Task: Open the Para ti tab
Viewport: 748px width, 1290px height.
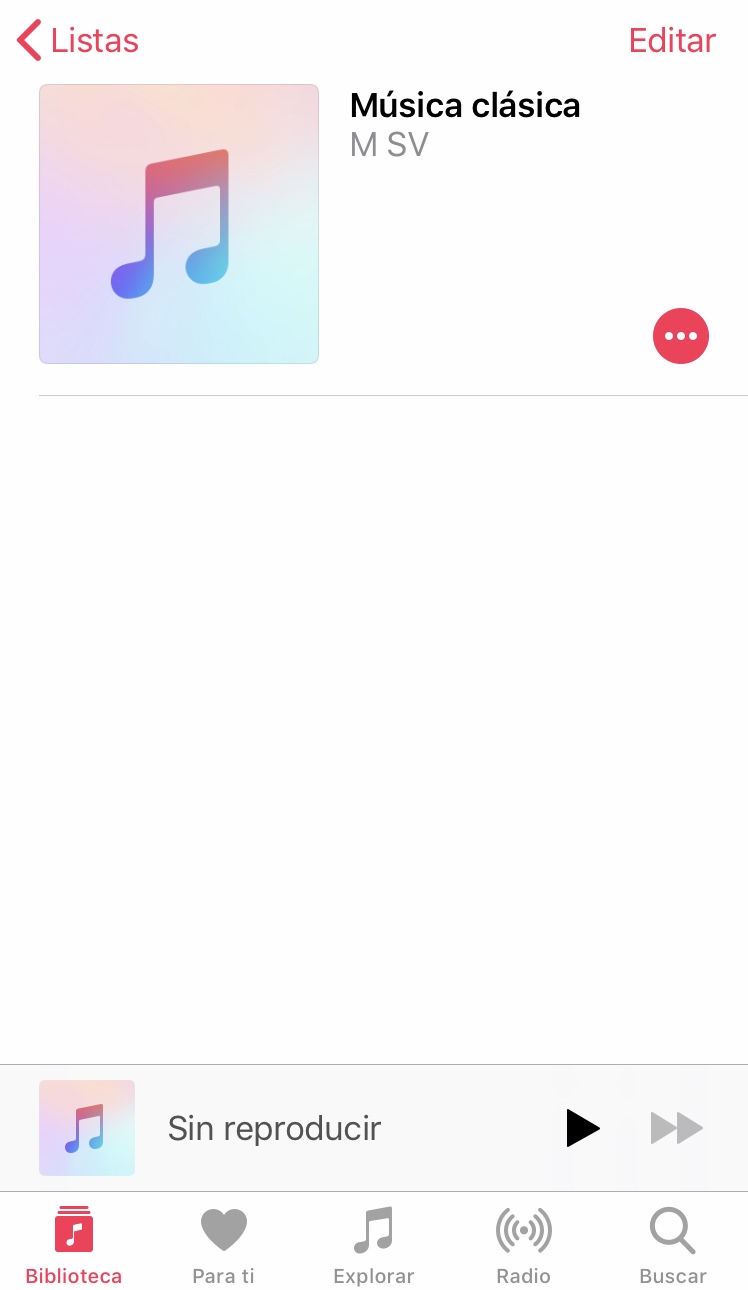Action: click(x=223, y=1245)
